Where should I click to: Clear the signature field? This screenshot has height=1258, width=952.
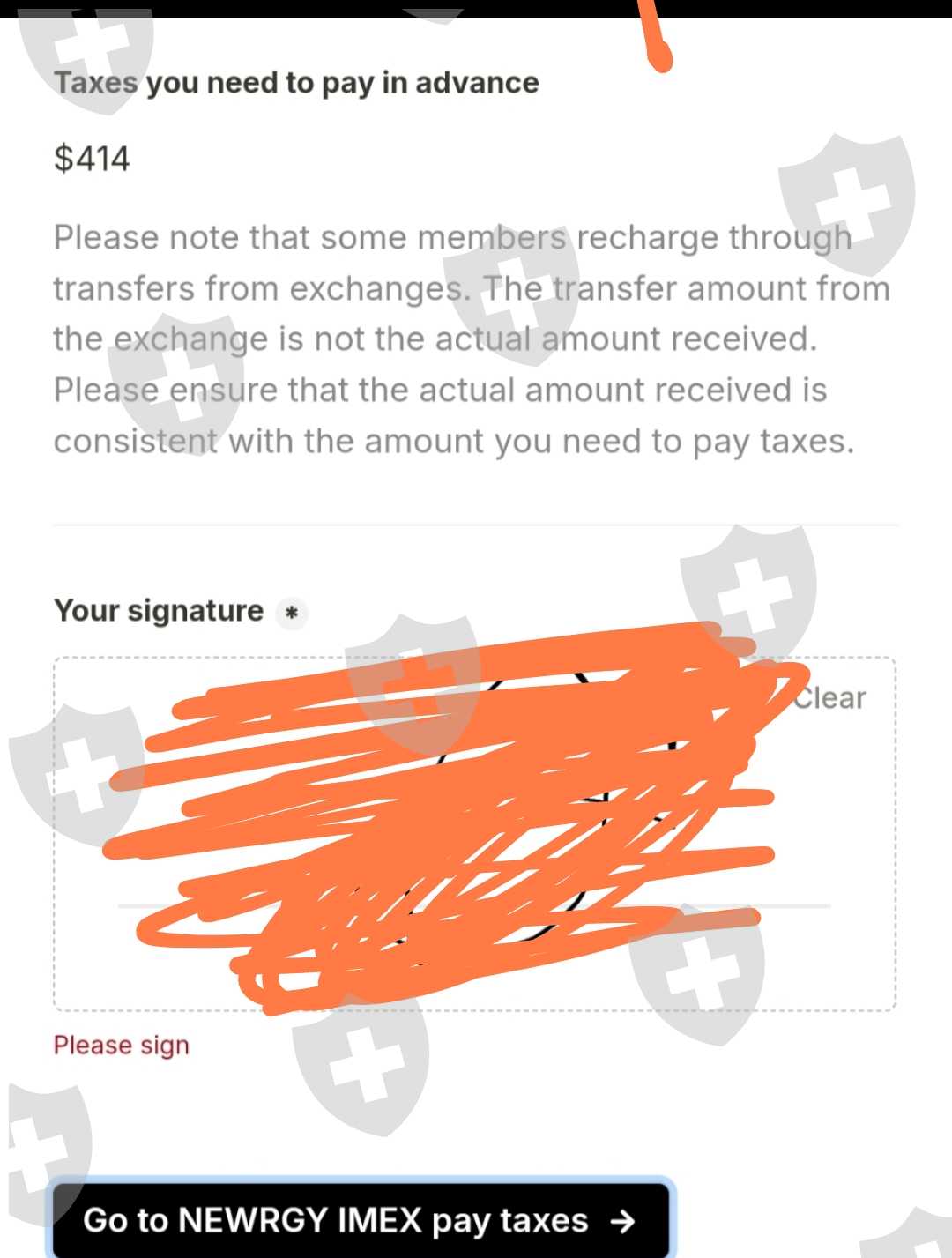pyautogui.click(x=829, y=698)
